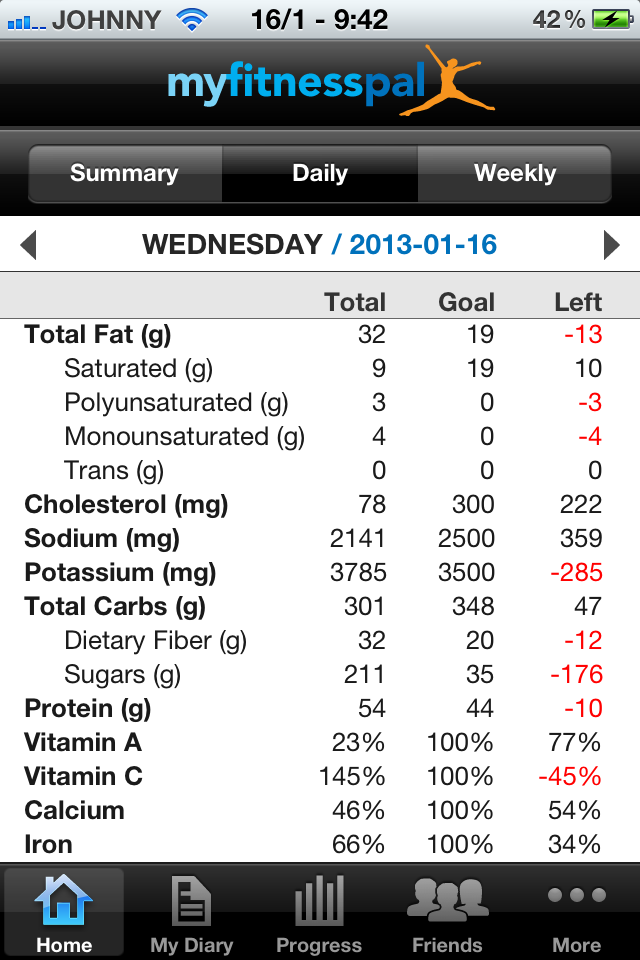This screenshot has height=960, width=640.
Task: Switch to the Summary view
Action: click(x=125, y=173)
